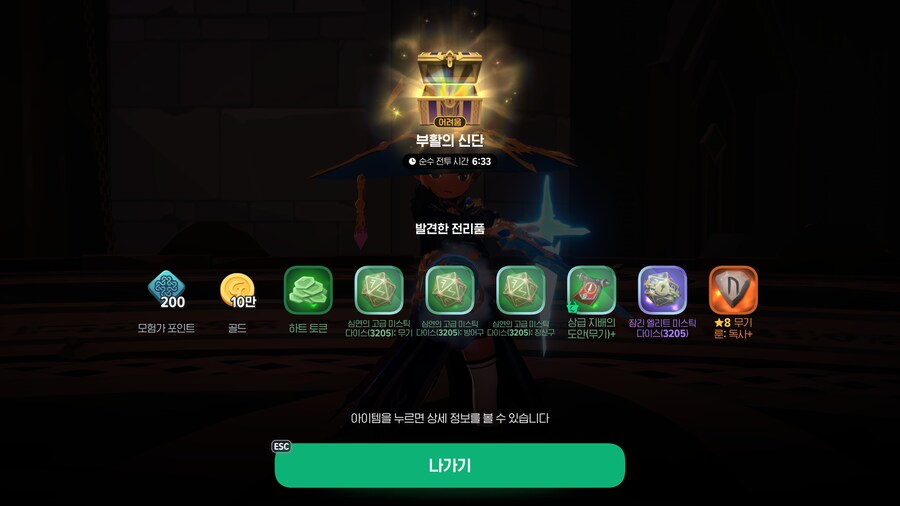Tap the 나가기 exit button
The height and width of the screenshot is (506, 900).
[449, 465]
